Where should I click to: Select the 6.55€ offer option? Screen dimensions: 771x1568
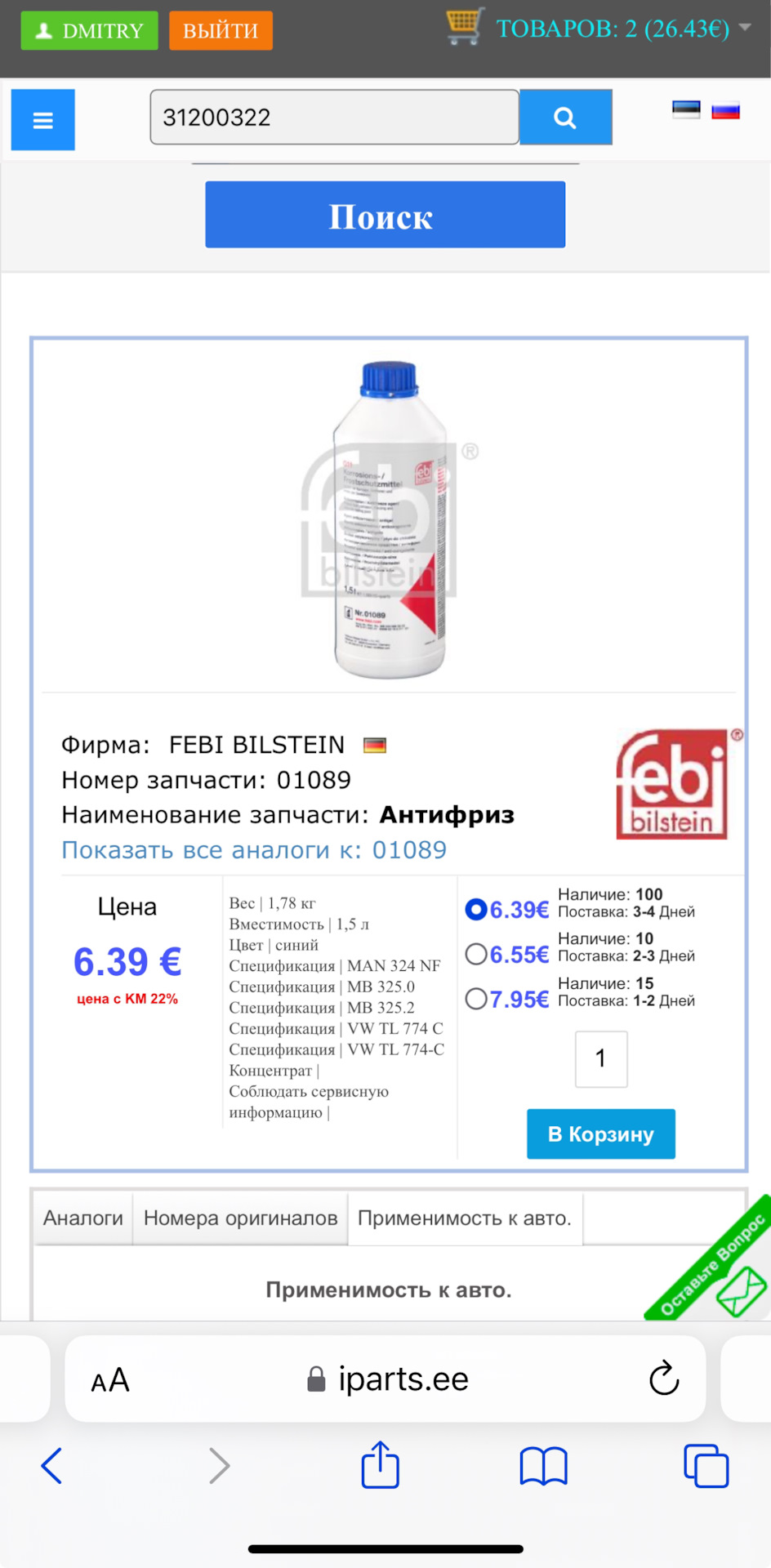476,954
